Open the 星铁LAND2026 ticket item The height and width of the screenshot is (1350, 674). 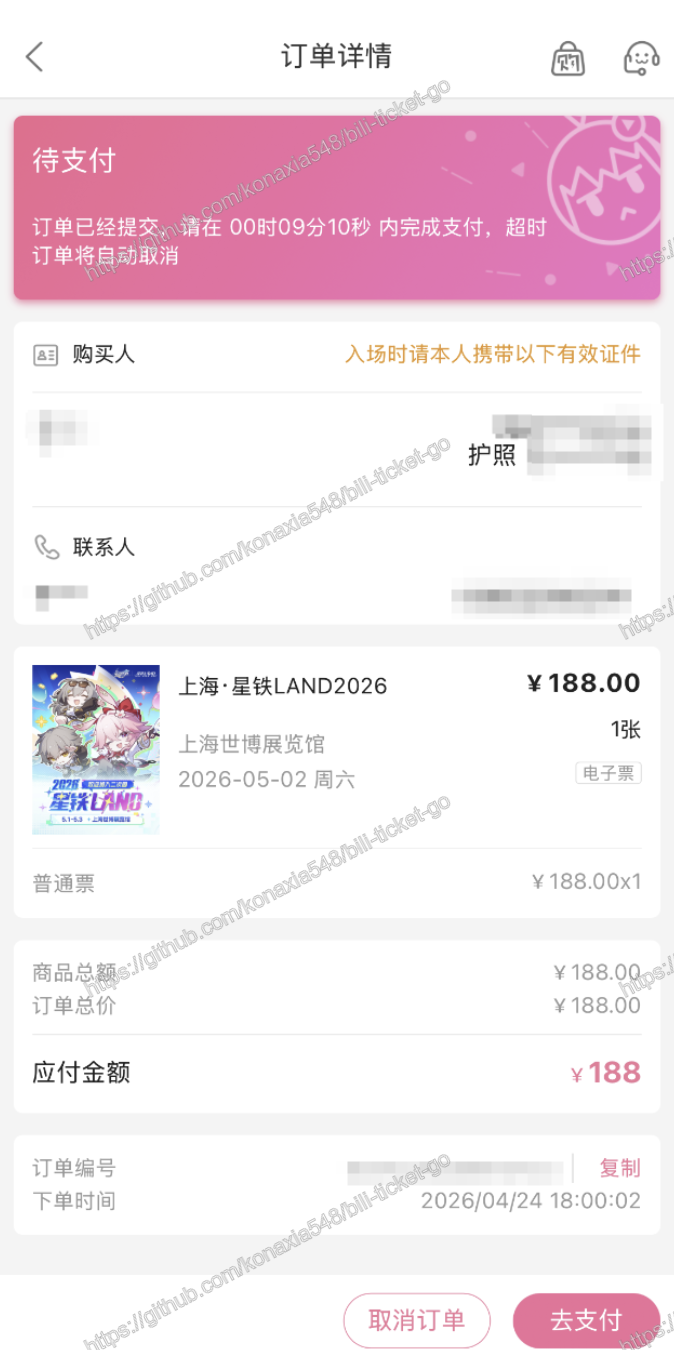[x=337, y=750]
